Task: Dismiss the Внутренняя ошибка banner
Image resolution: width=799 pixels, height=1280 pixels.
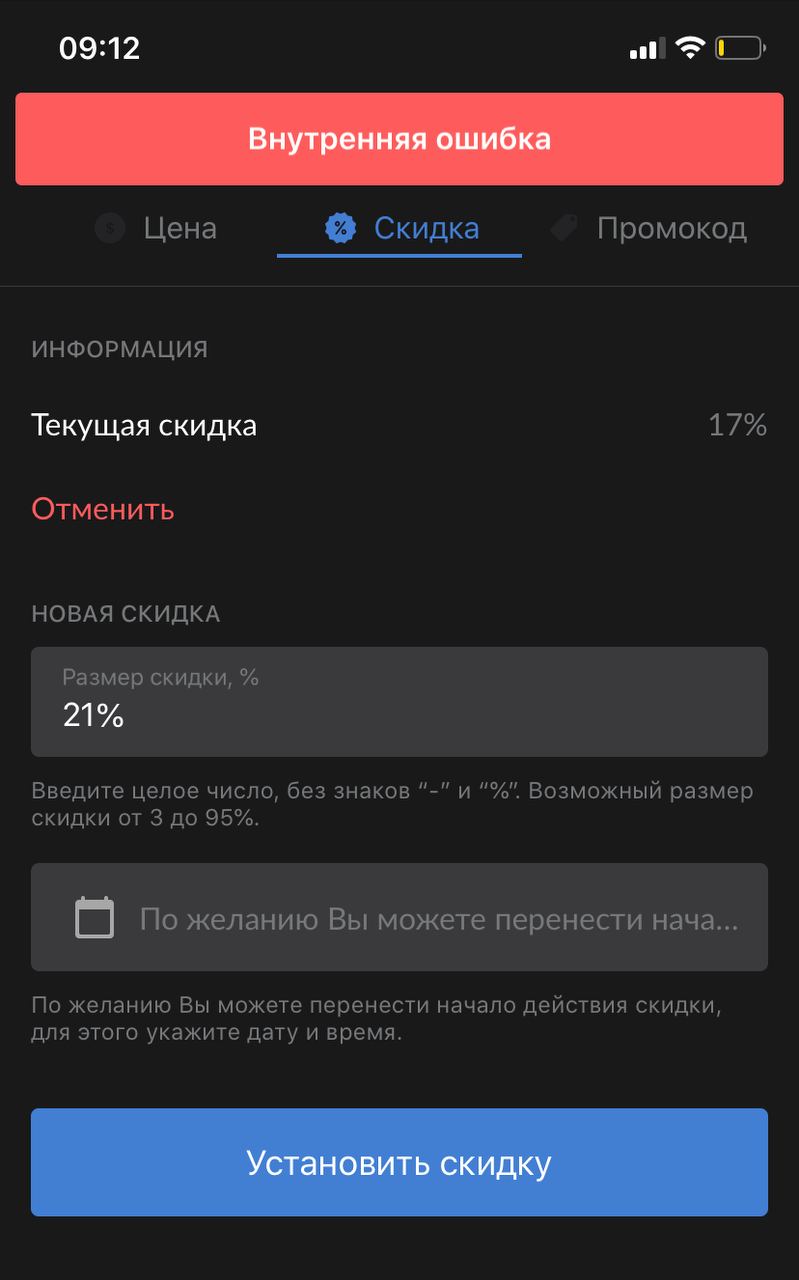Action: (x=399, y=139)
